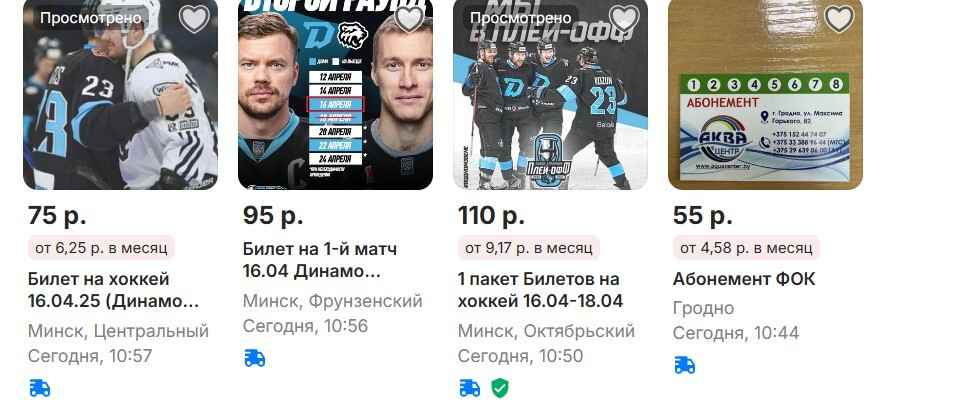The image size is (958, 409).
Task: Favorite the 75 р. hockey ticket listing
Action: [194, 18]
